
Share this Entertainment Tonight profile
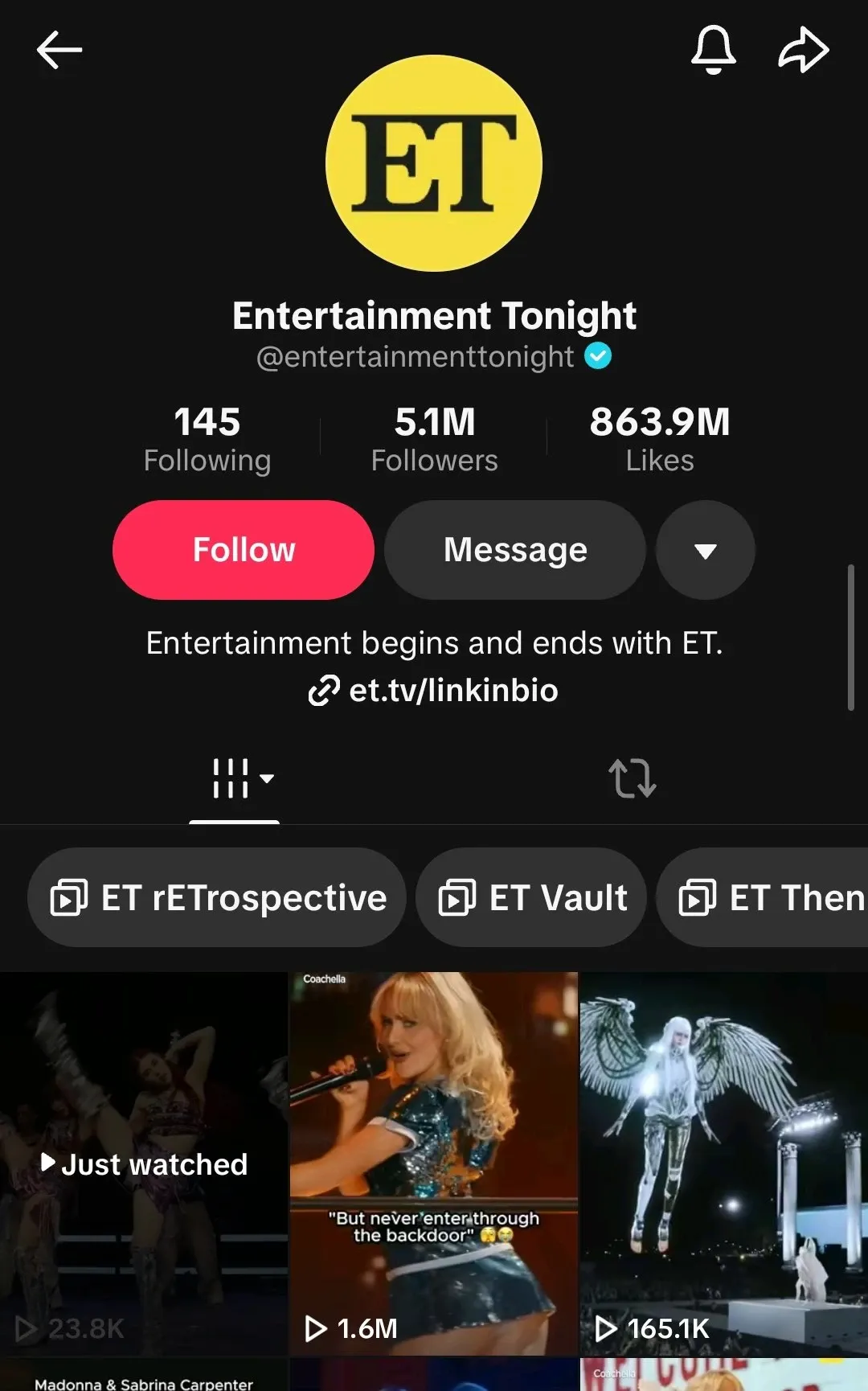(803, 50)
